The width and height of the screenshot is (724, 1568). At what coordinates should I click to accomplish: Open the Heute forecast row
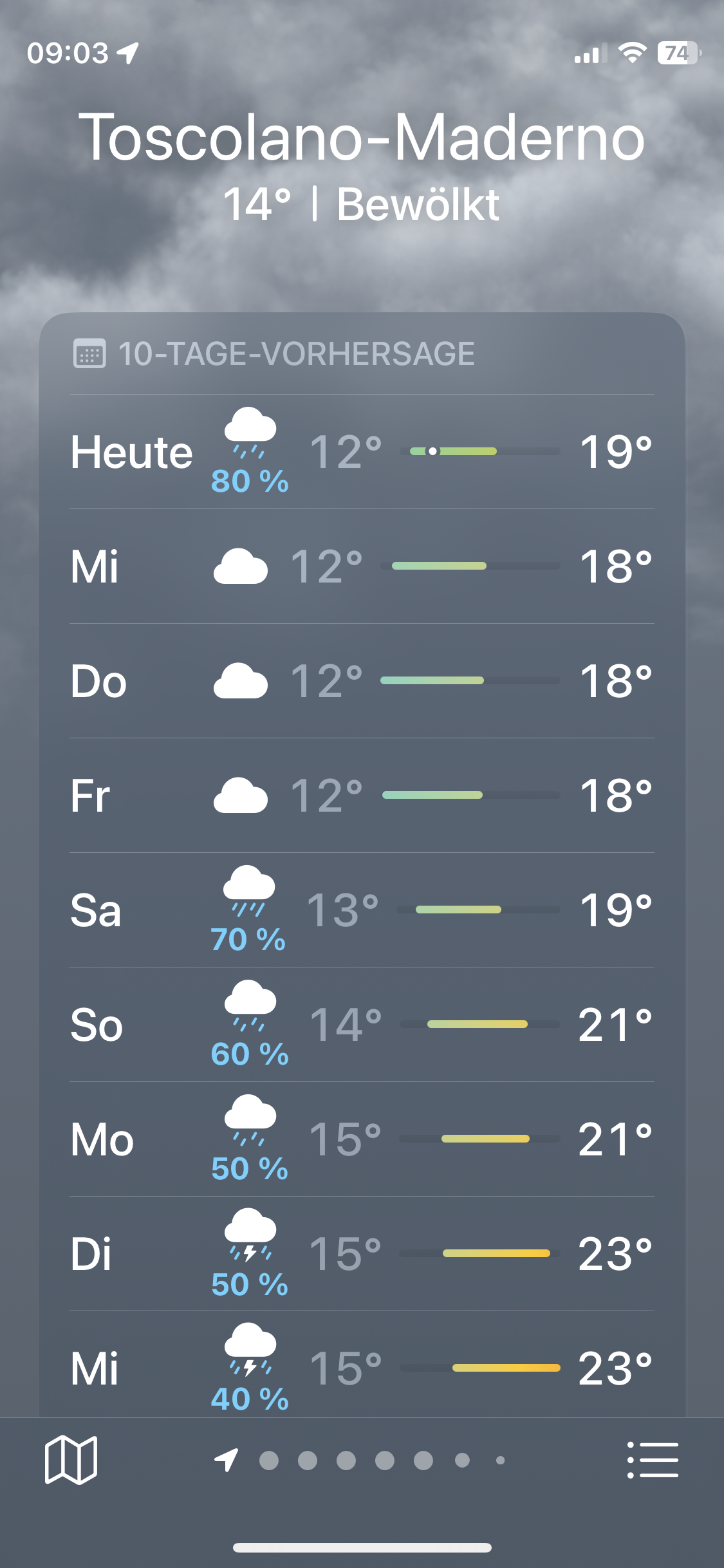[362, 452]
